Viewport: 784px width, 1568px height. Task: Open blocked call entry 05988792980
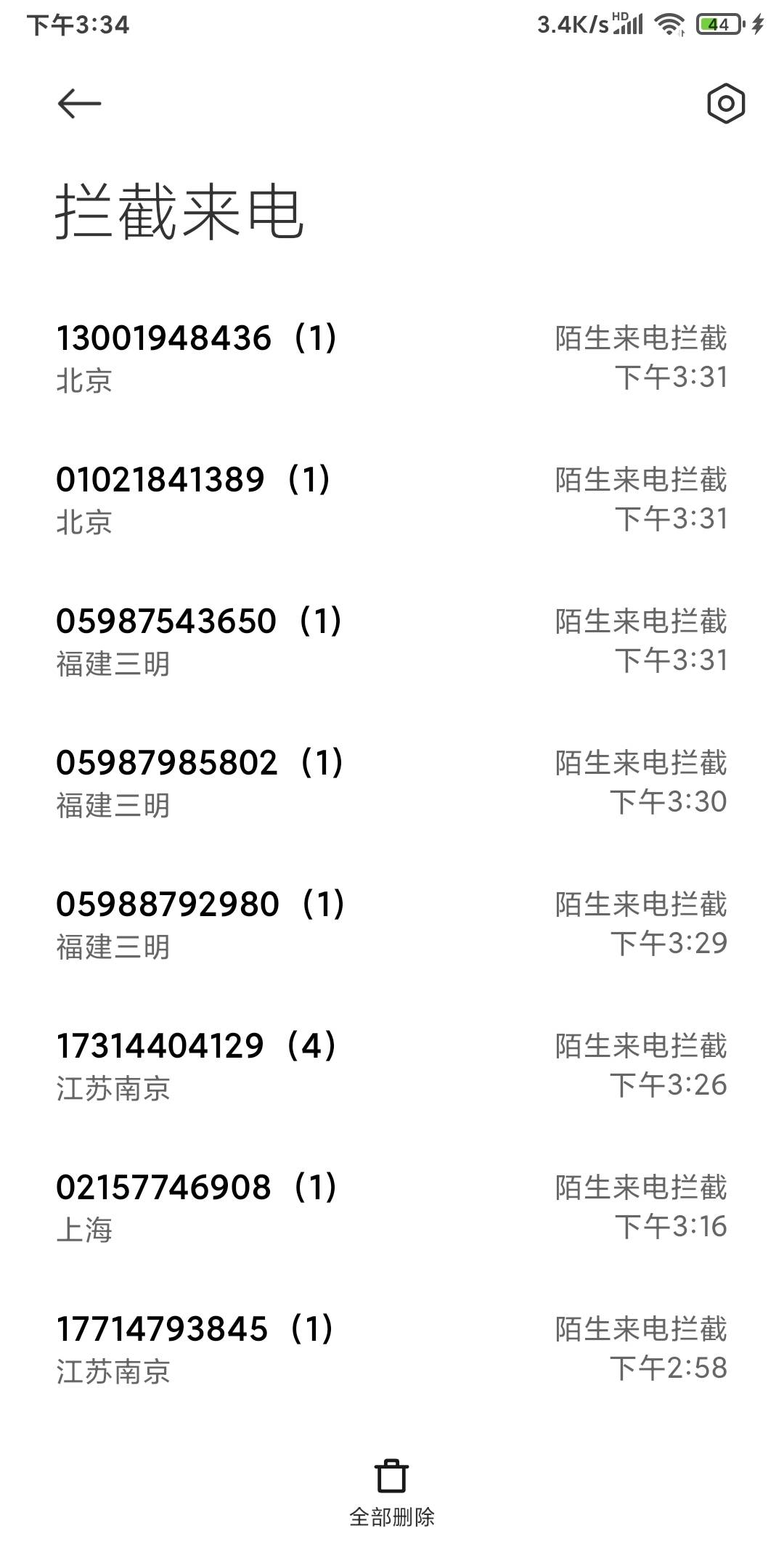(x=392, y=925)
